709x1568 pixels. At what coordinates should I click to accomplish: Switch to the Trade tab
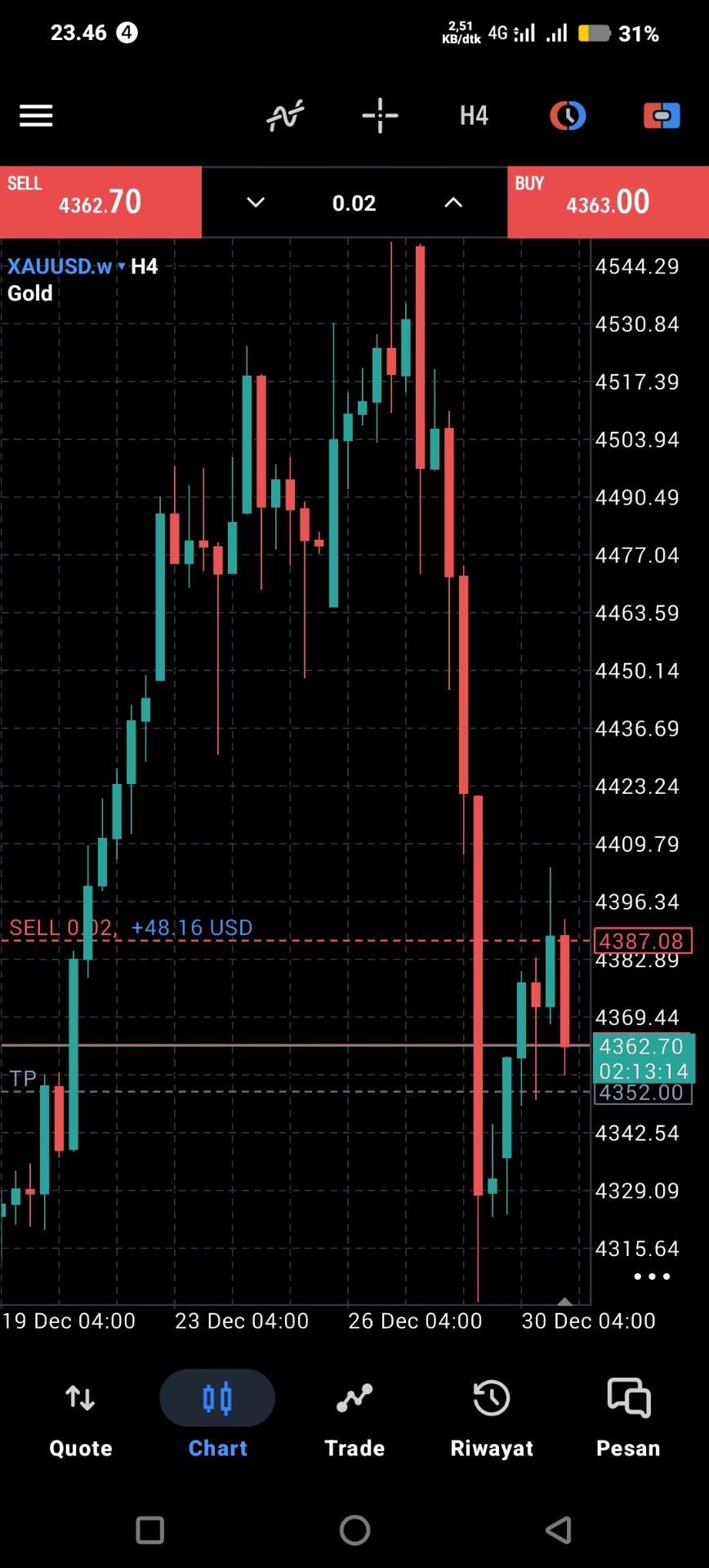click(x=354, y=1419)
